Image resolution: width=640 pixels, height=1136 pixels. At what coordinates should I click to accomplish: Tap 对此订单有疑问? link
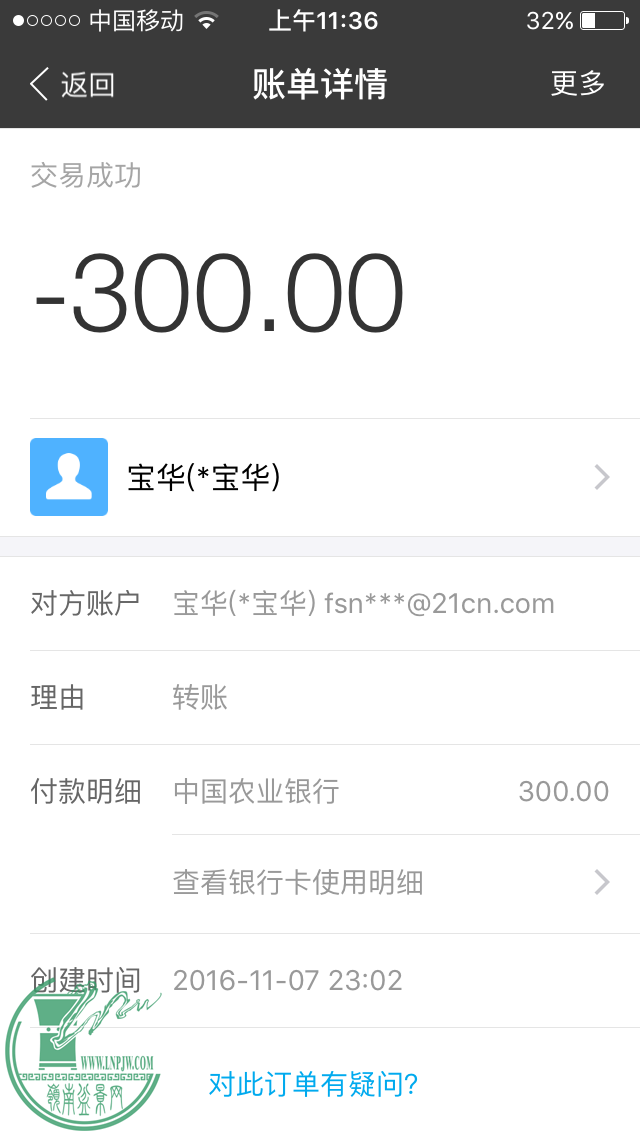[x=313, y=1084]
